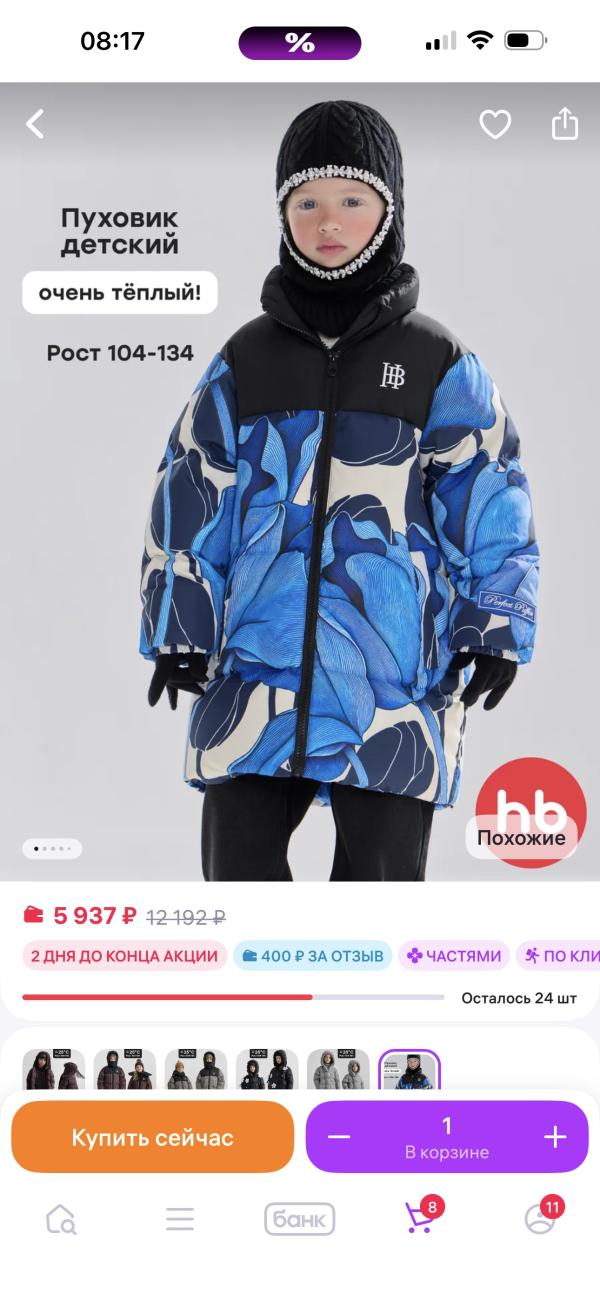Go to the home search tab
The image size is (600, 1300).
[x=61, y=1219]
